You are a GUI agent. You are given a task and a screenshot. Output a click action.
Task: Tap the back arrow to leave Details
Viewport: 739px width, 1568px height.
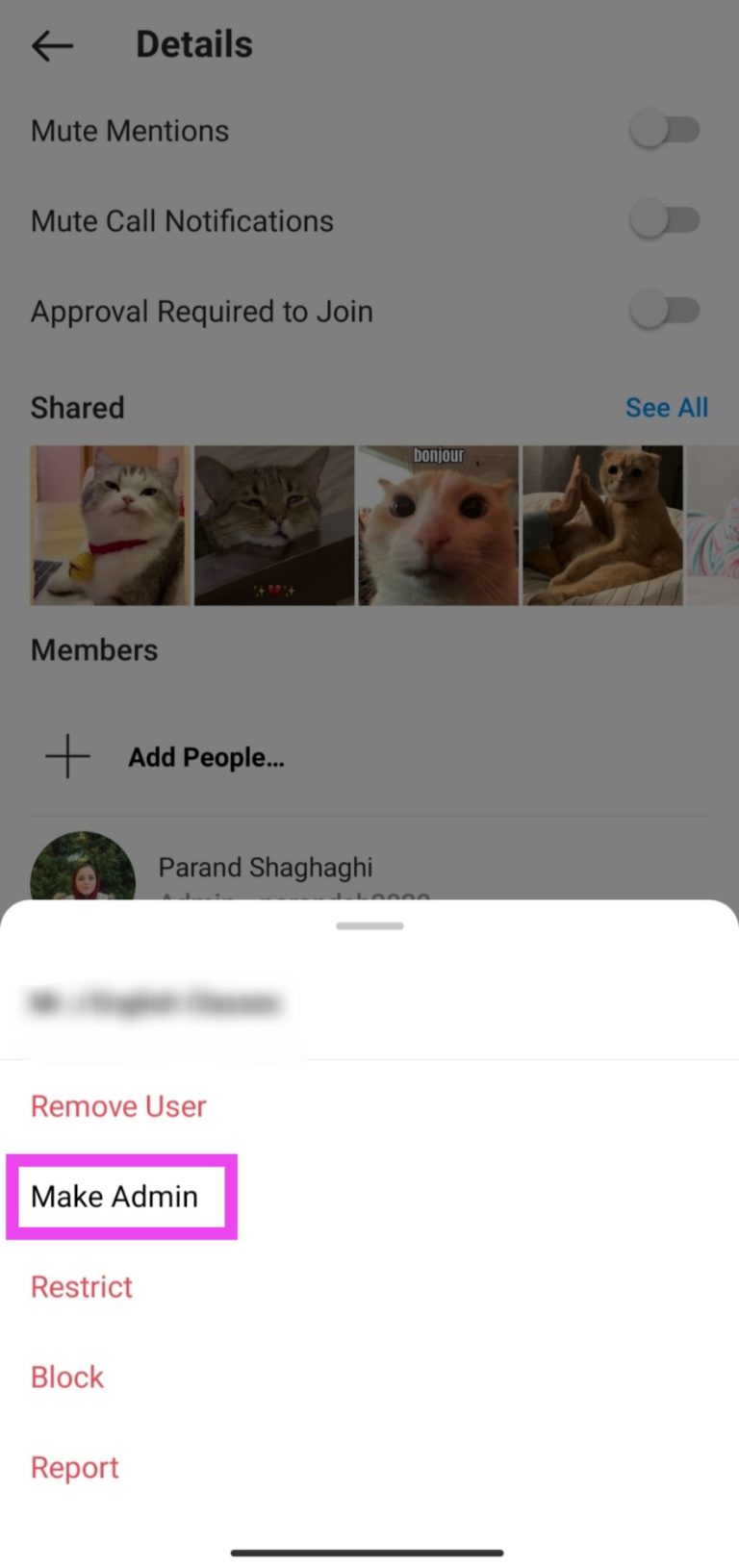point(52,45)
